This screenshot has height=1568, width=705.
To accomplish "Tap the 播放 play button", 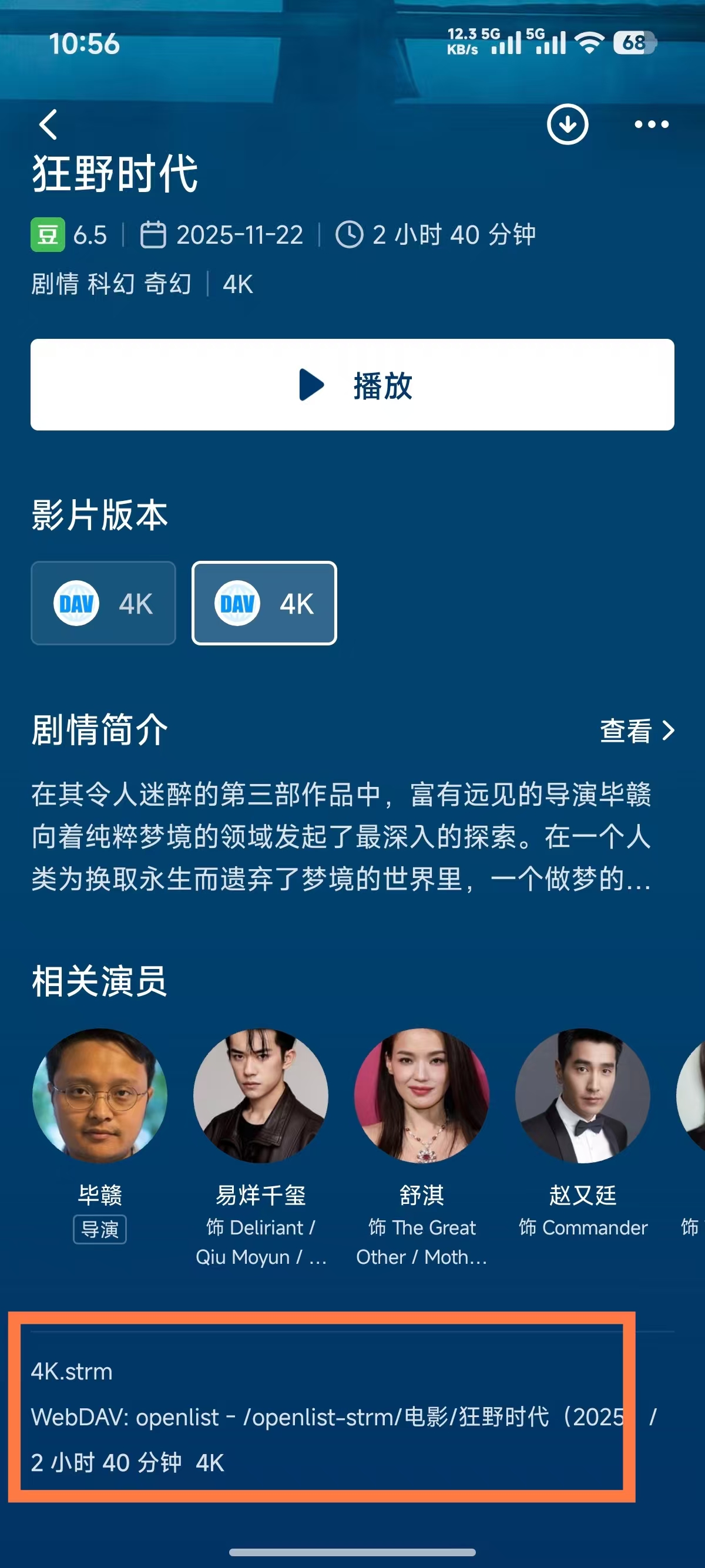I will pos(352,385).
